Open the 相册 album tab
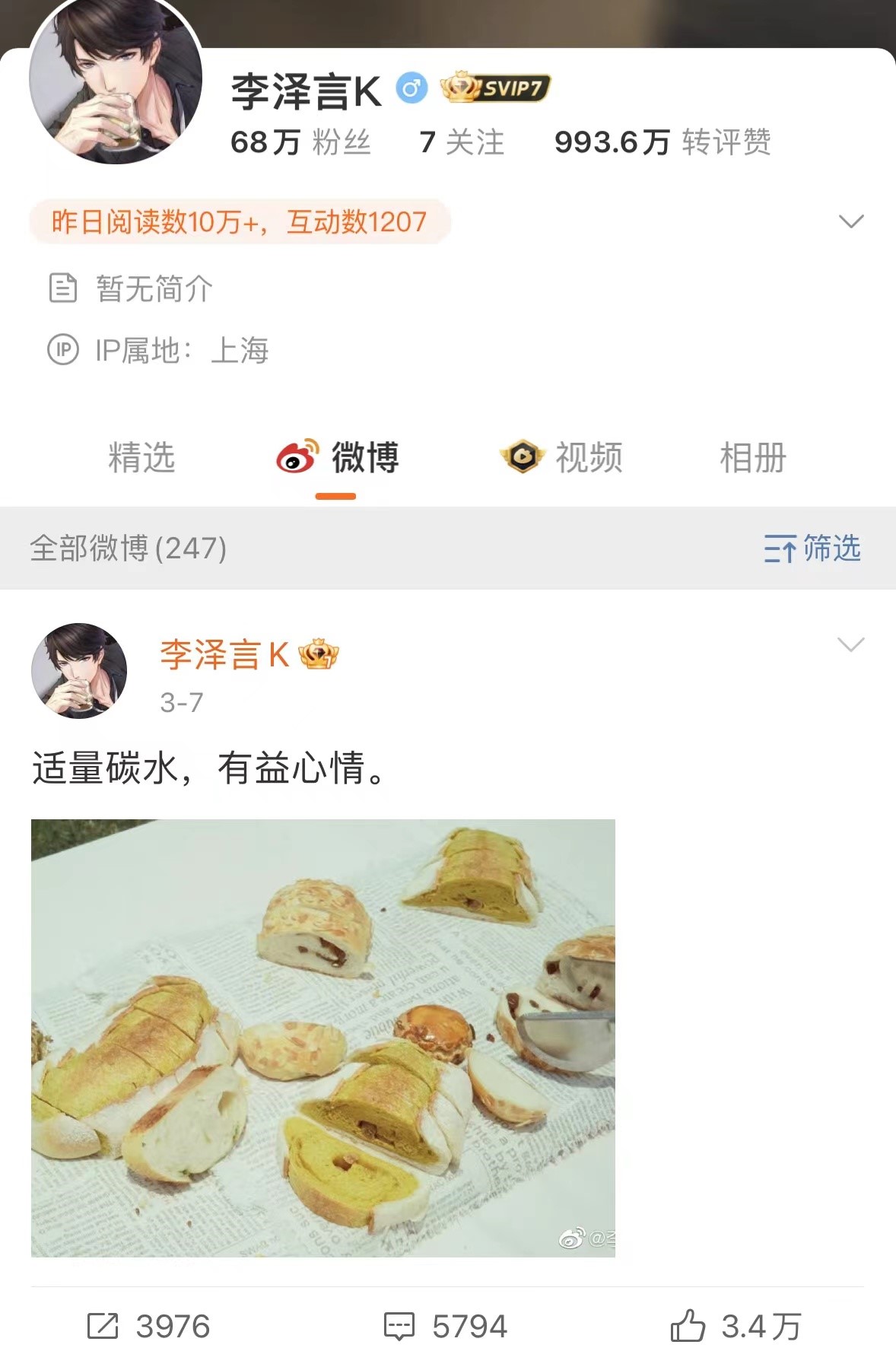896x1367 pixels. [752, 458]
